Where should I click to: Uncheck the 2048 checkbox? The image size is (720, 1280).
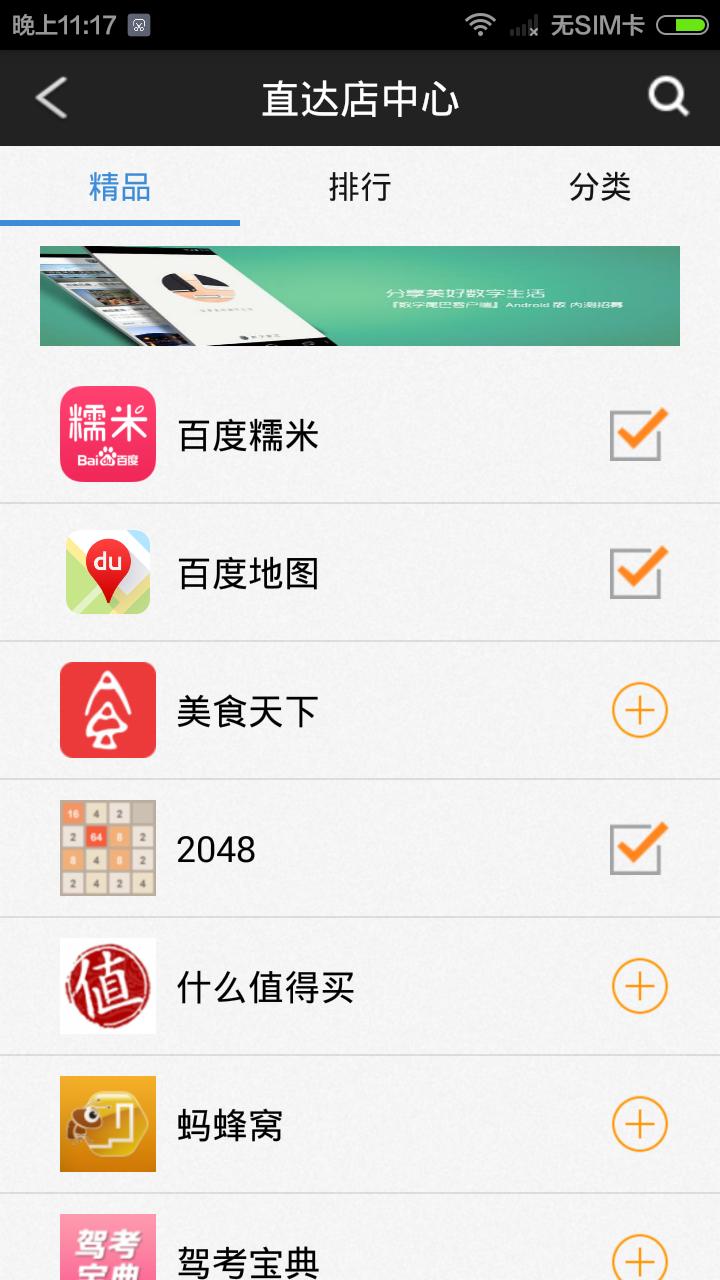(x=638, y=849)
